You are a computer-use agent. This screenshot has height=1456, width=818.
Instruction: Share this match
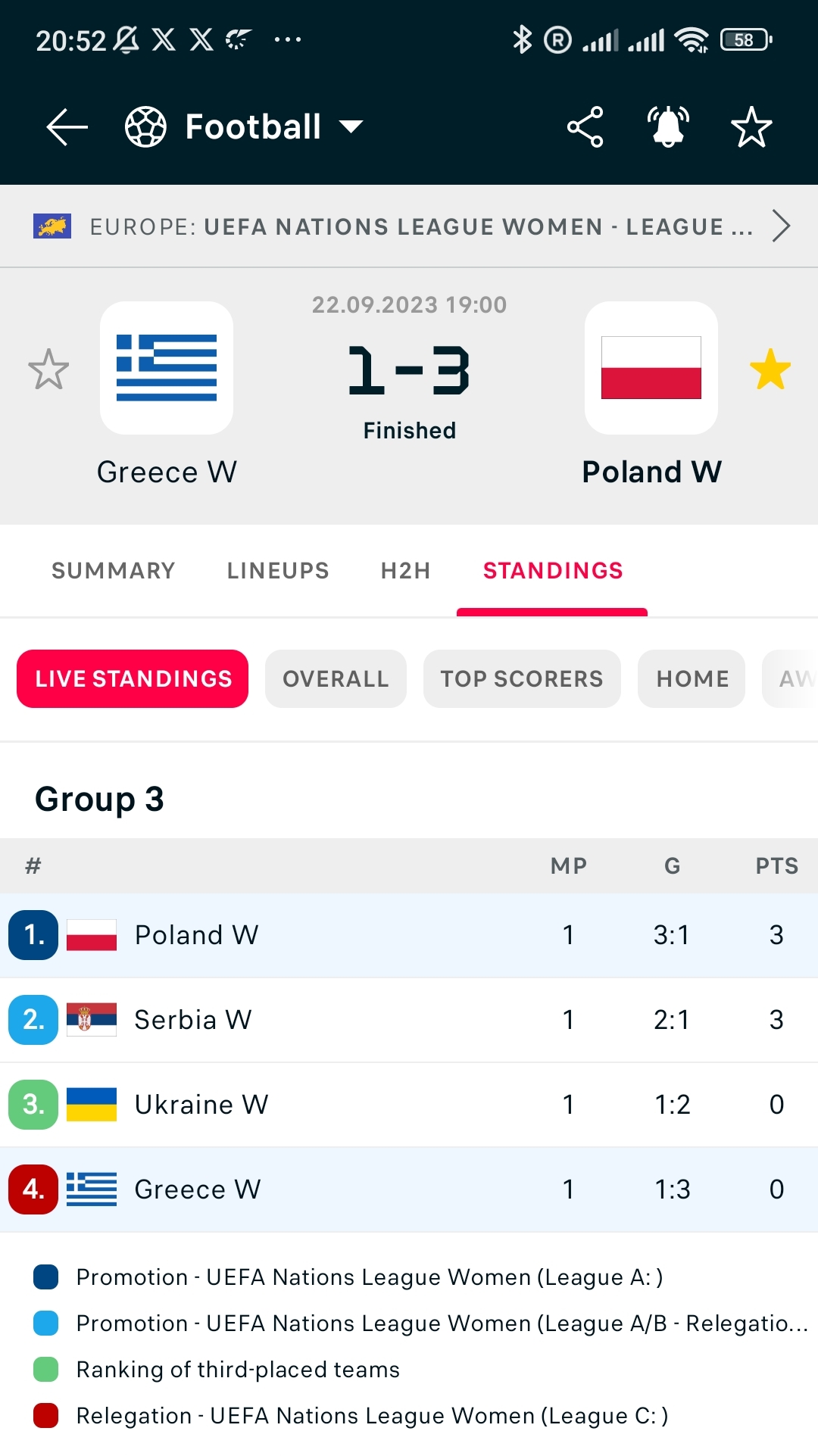coord(585,126)
